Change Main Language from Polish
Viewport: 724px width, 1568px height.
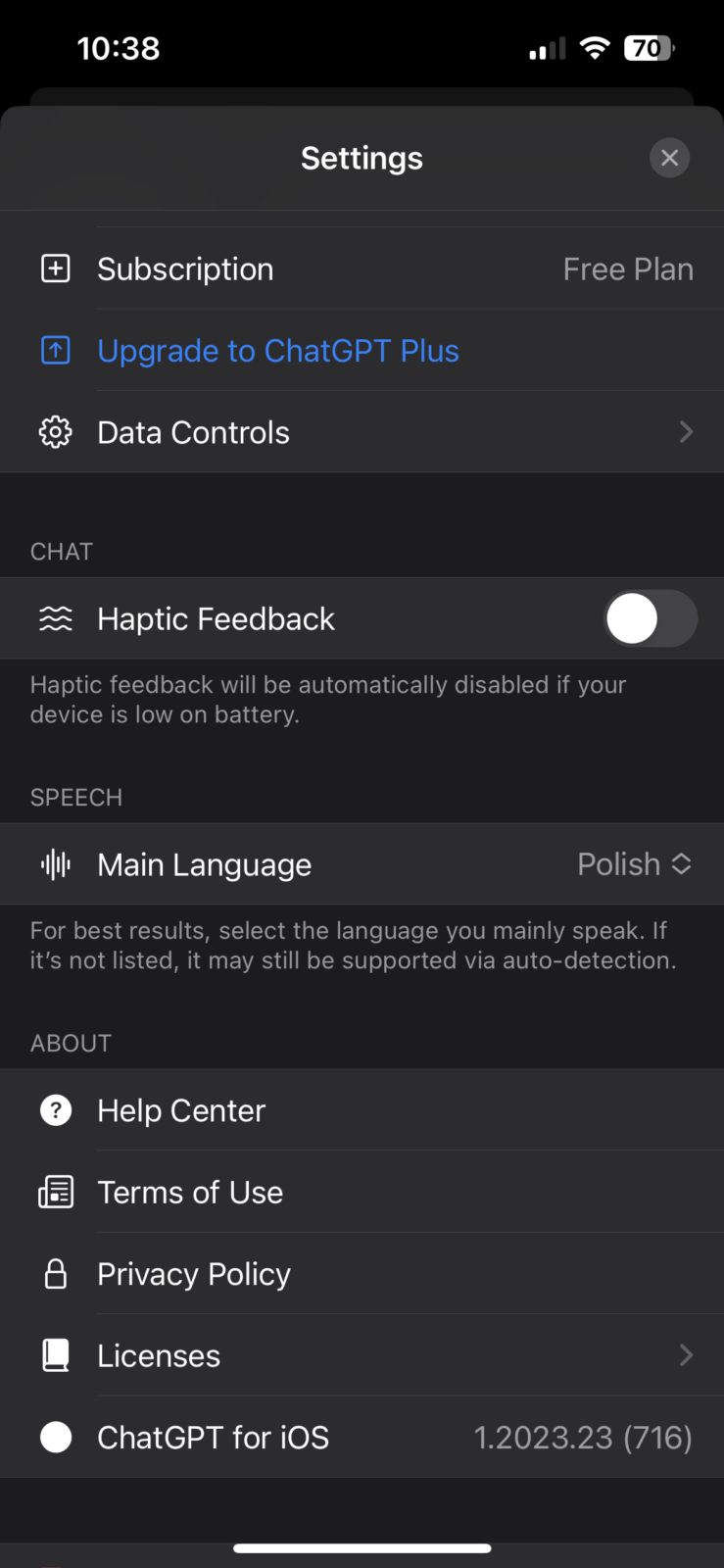(x=634, y=864)
